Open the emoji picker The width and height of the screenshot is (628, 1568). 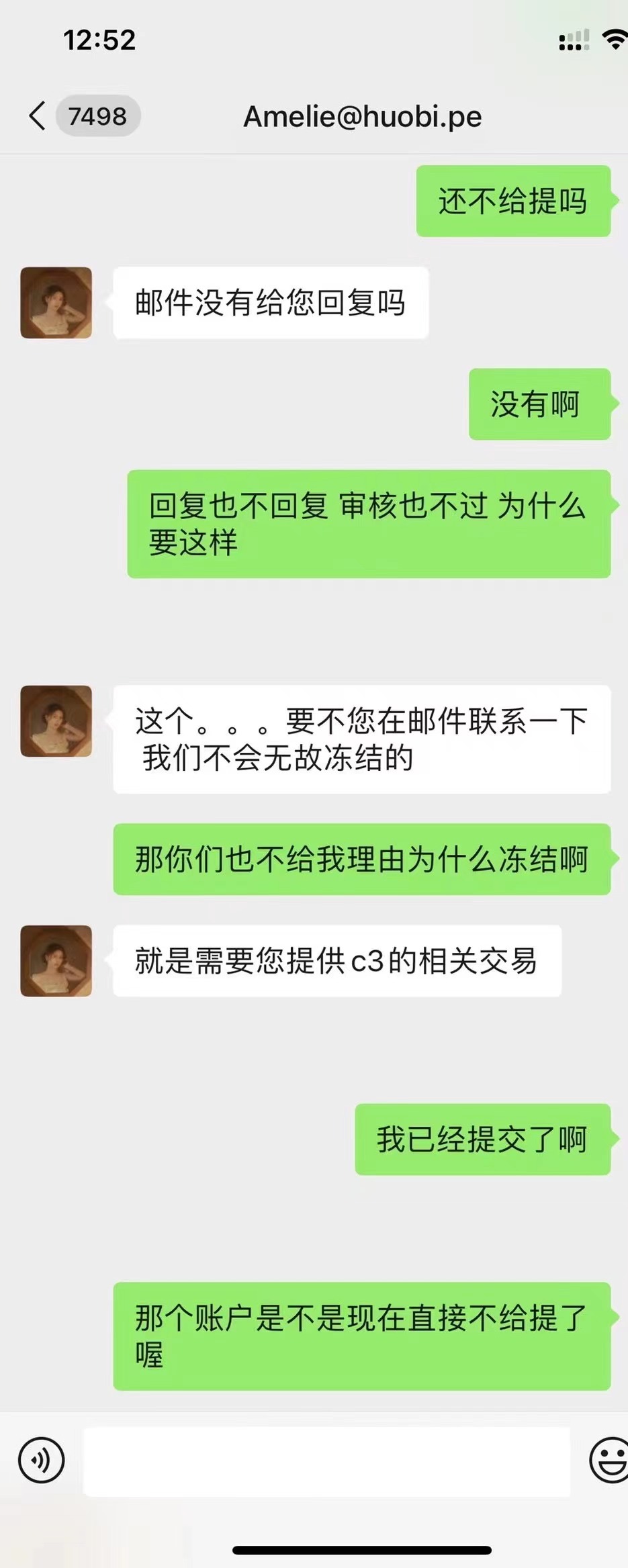tap(609, 1460)
